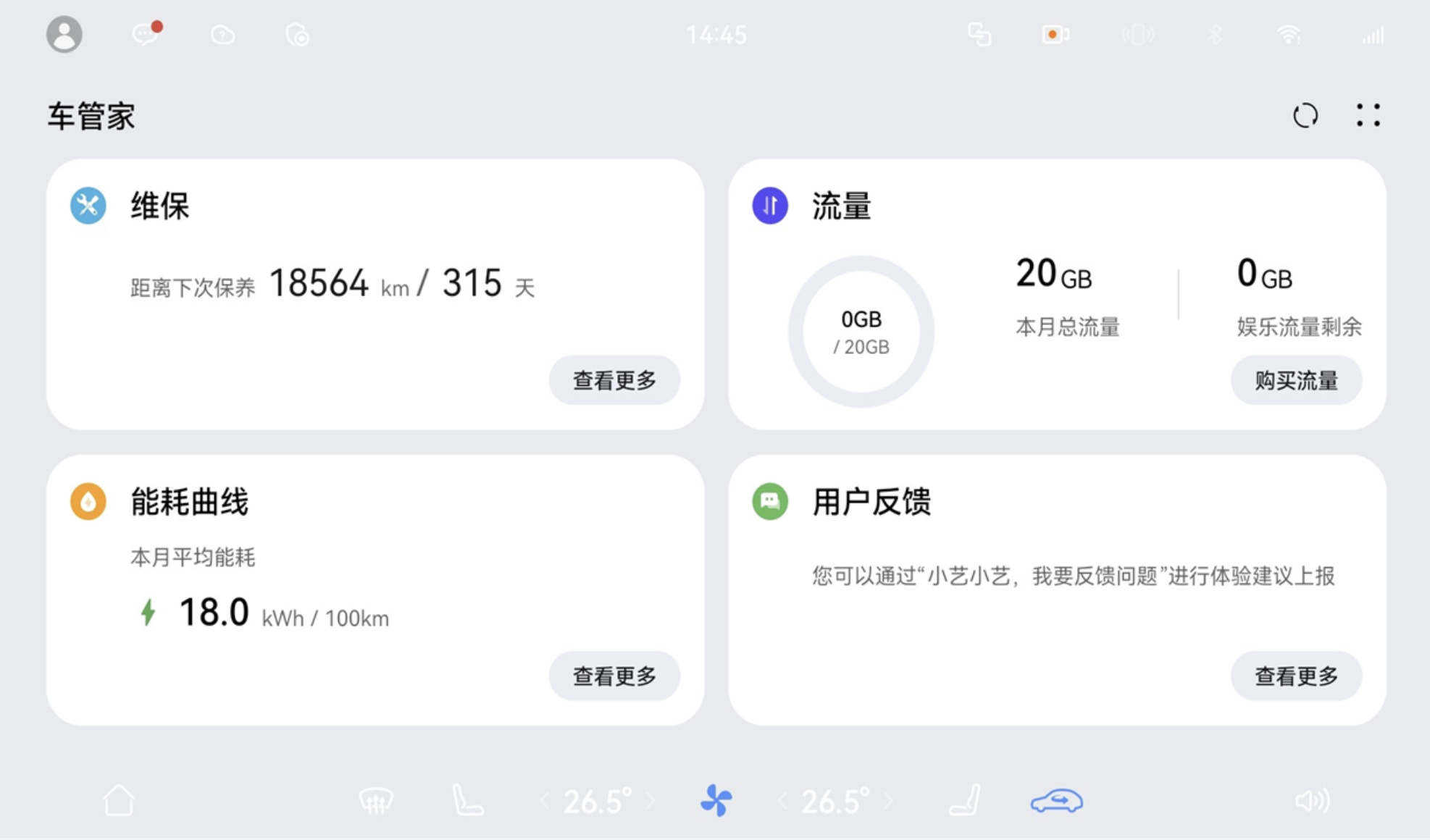Go to the home screen
The image size is (1430, 840).
119,801
